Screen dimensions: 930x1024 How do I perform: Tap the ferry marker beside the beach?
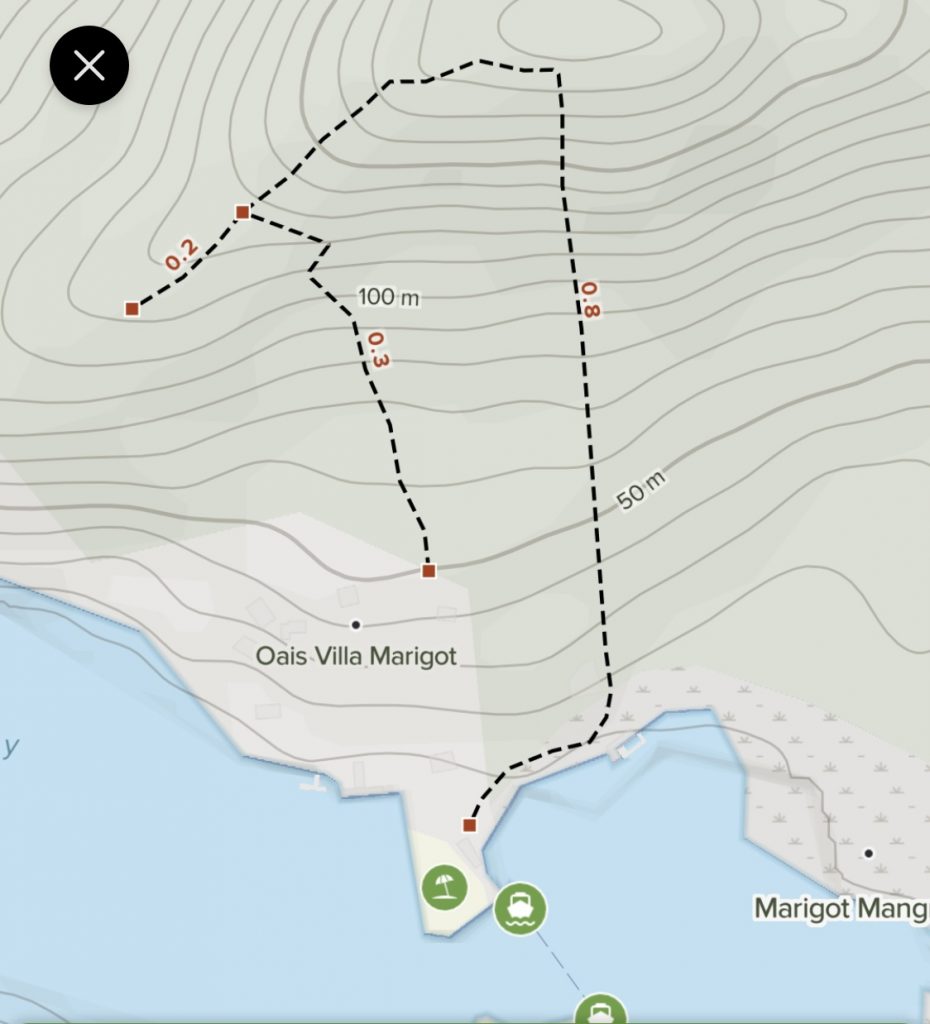tap(521, 908)
